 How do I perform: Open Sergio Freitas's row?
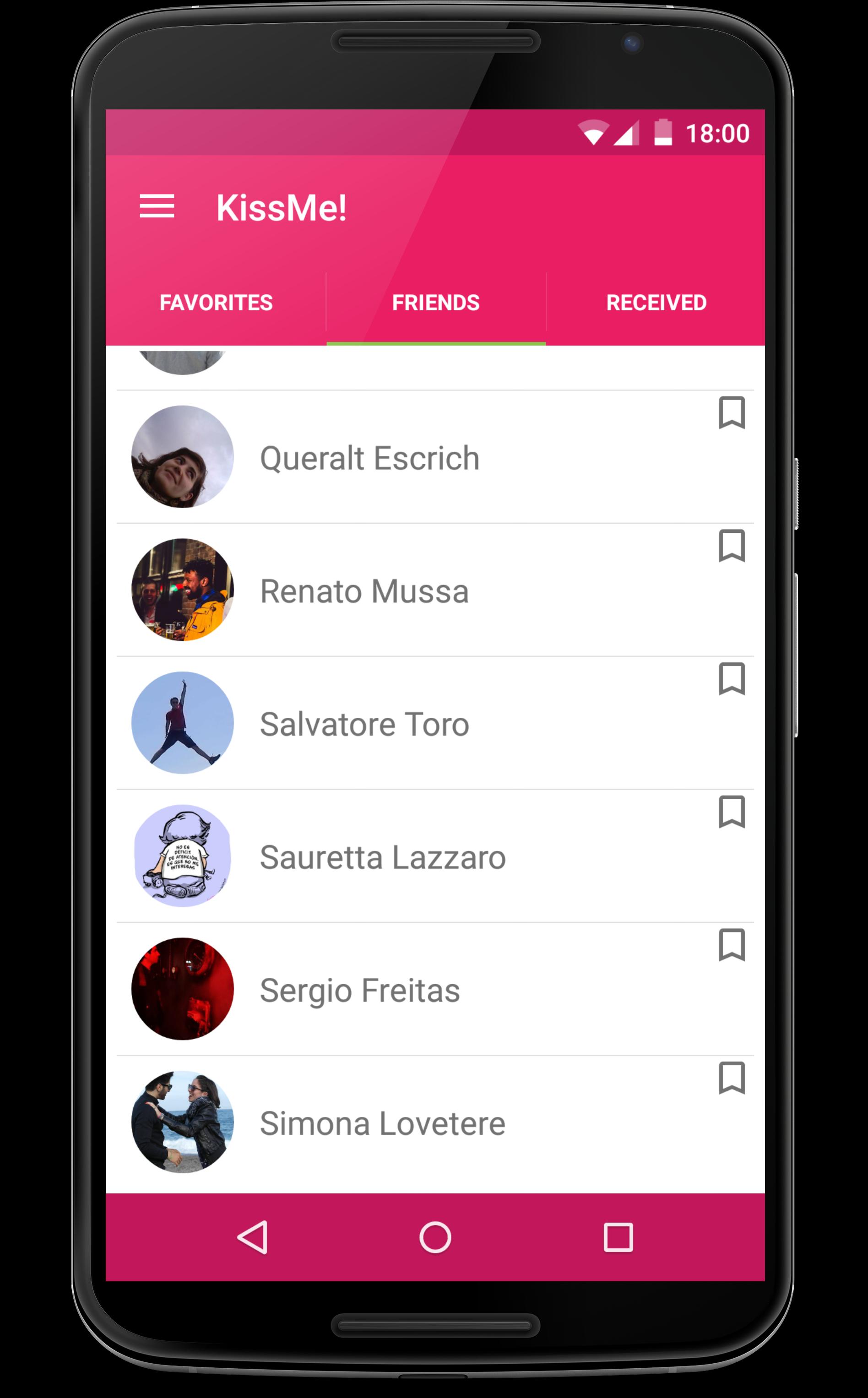[x=359, y=990]
